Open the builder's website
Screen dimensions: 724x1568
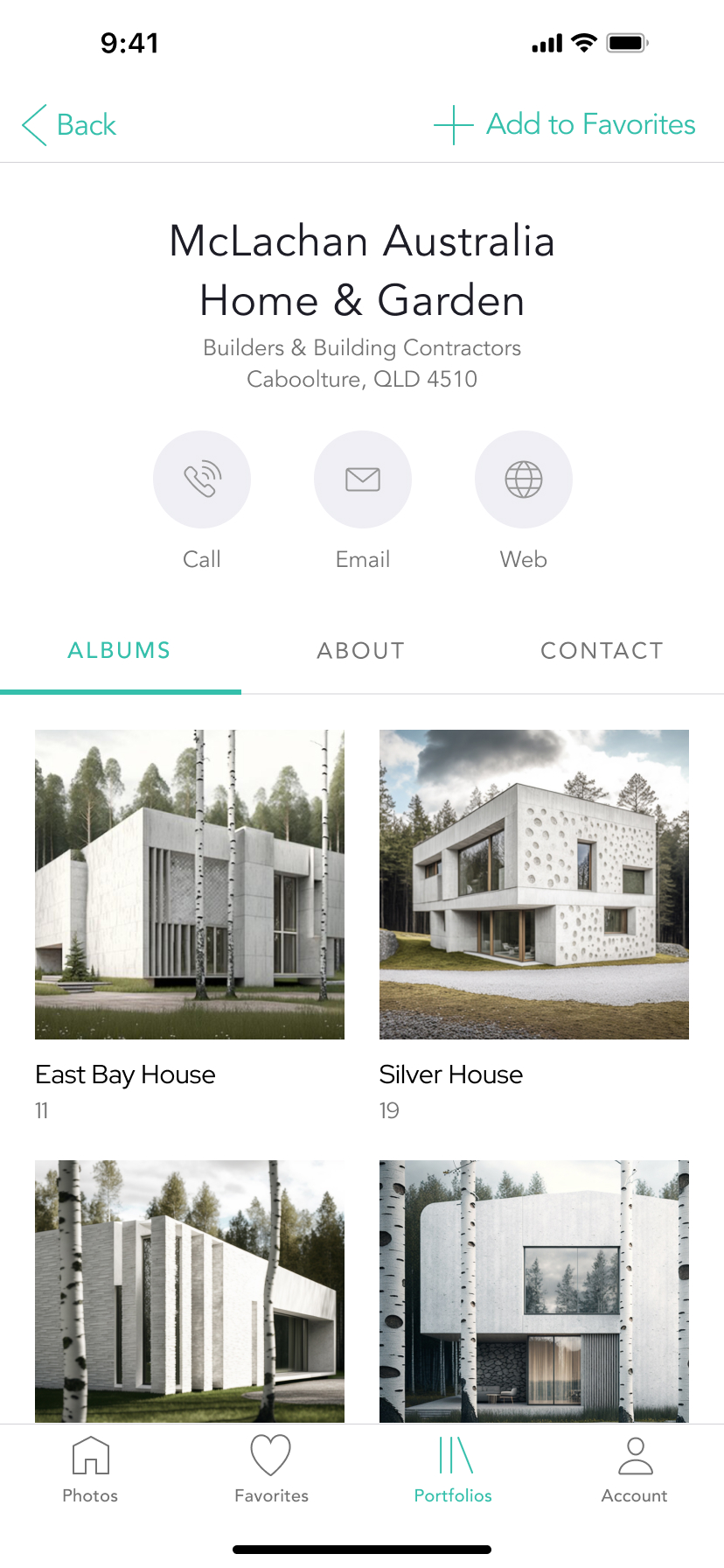[524, 479]
